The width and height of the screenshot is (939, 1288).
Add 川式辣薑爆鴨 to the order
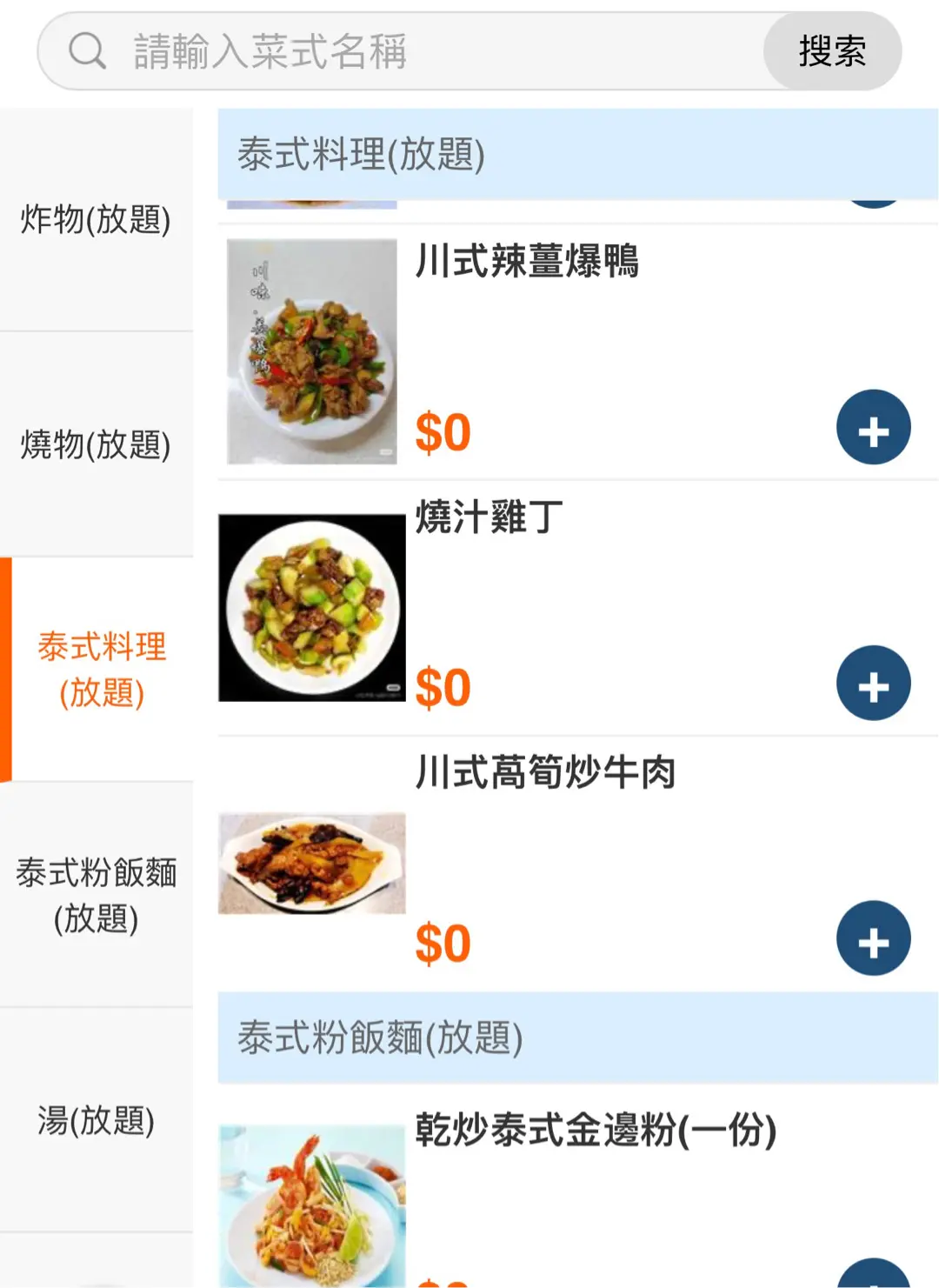click(x=873, y=428)
